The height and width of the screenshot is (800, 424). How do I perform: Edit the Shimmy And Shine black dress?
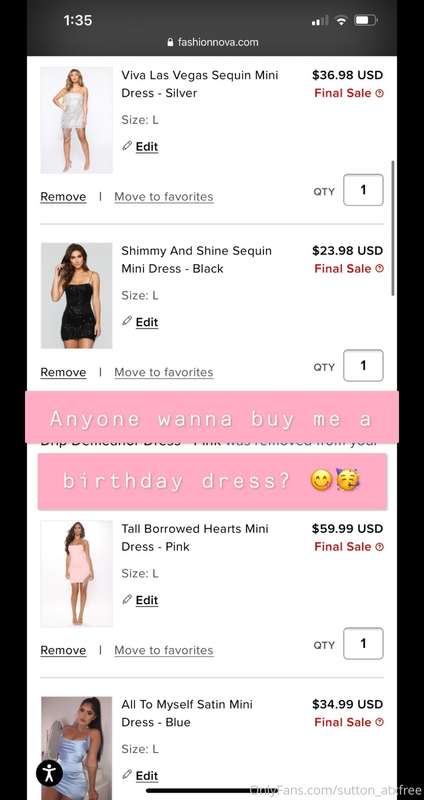click(141, 322)
